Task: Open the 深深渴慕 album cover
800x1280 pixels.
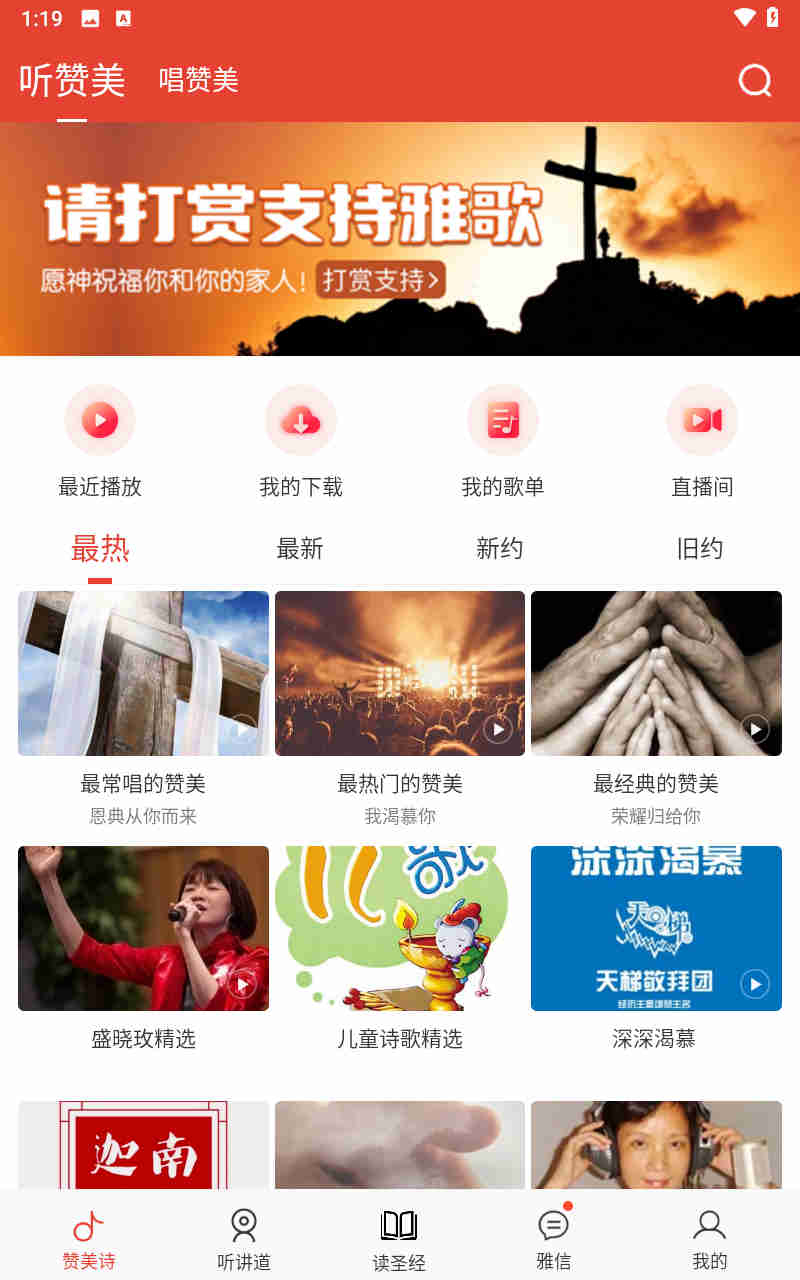Action: pos(656,928)
